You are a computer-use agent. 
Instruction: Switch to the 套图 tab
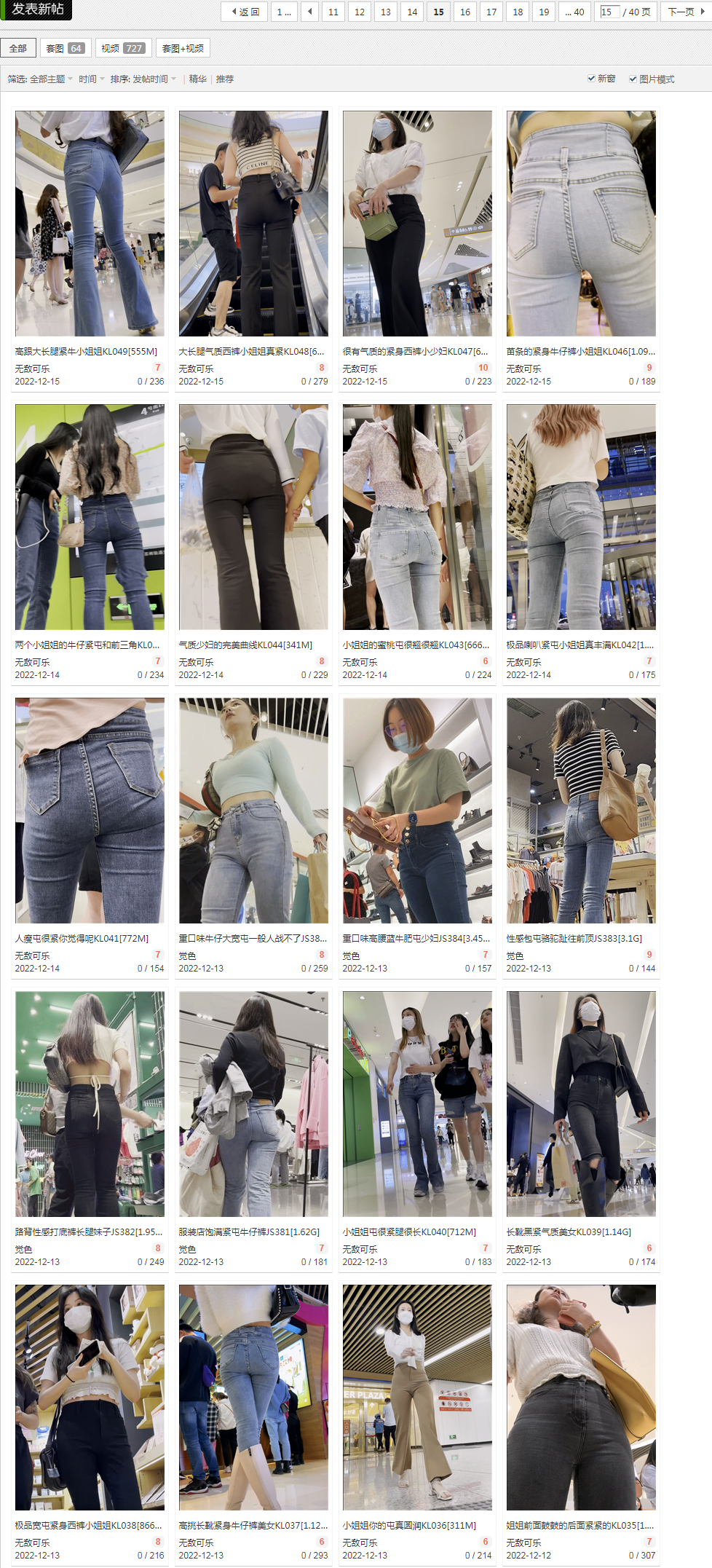pyautogui.click(x=65, y=48)
